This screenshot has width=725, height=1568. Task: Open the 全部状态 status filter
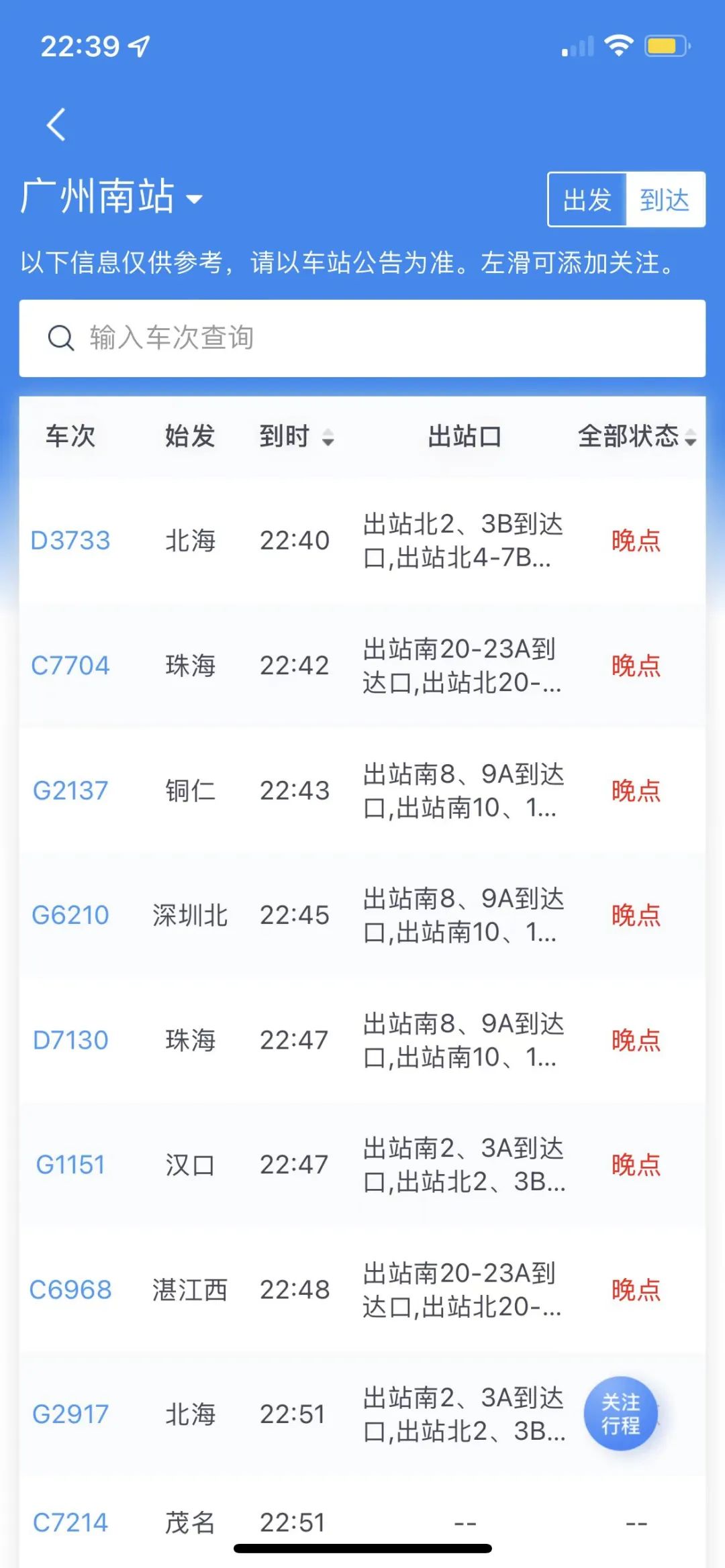636,437
